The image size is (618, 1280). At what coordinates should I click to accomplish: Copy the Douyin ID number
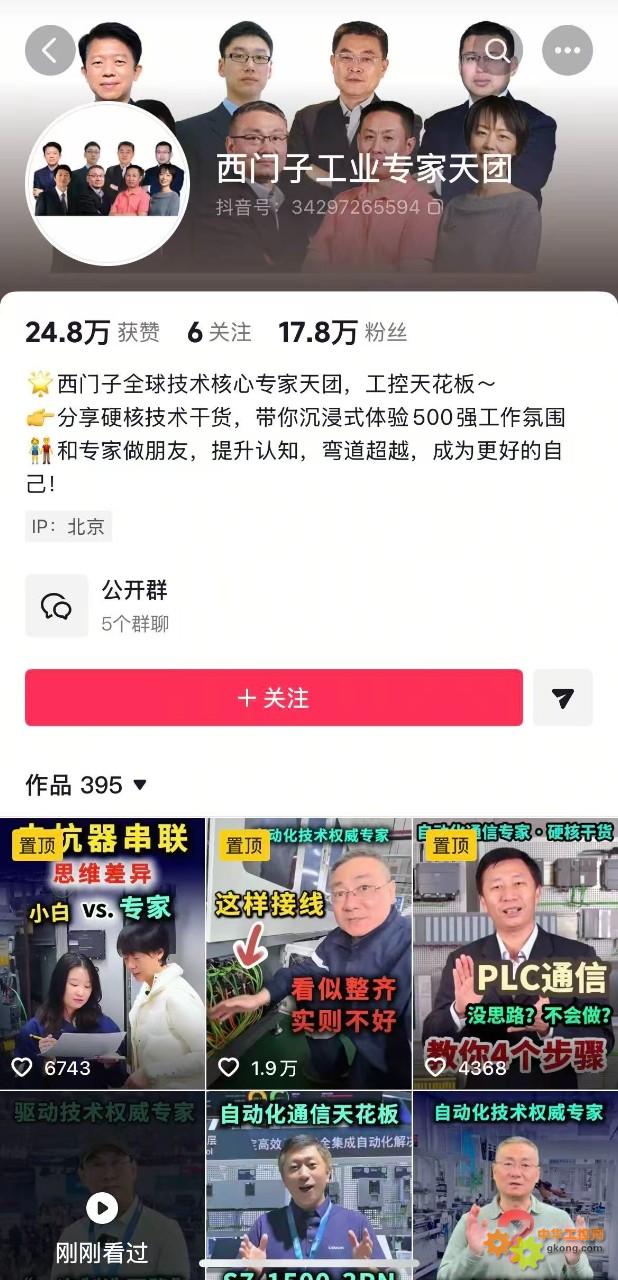pos(435,208)
